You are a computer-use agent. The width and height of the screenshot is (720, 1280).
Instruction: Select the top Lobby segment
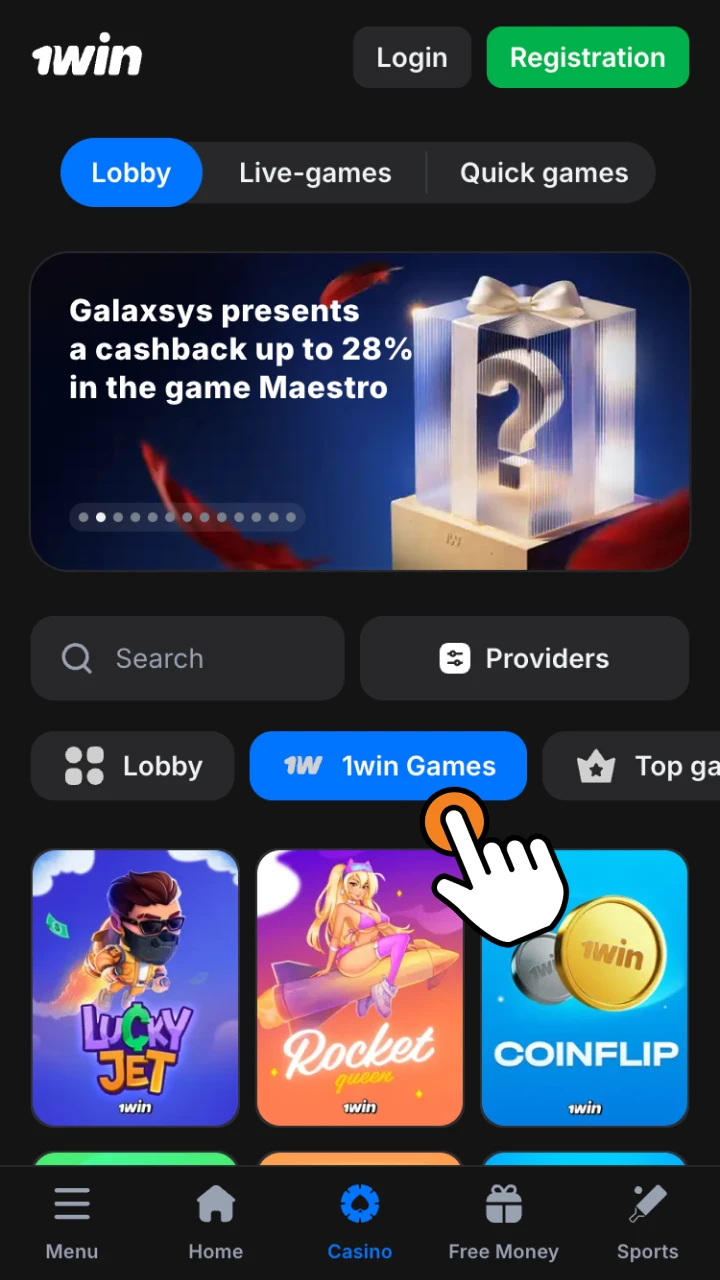(x=131, y=173)
